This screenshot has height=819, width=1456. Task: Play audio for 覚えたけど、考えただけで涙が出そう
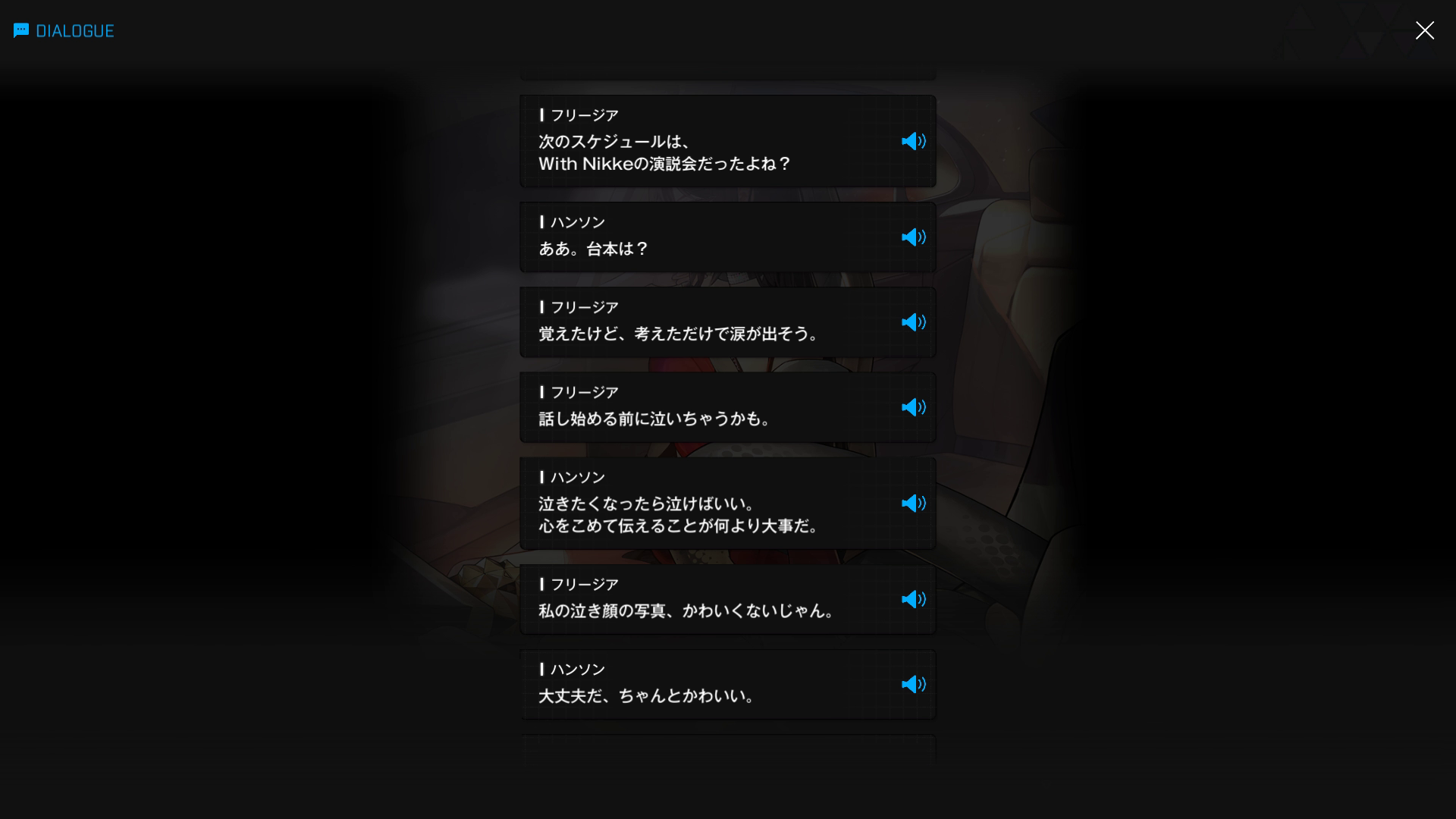coord(913,322)
